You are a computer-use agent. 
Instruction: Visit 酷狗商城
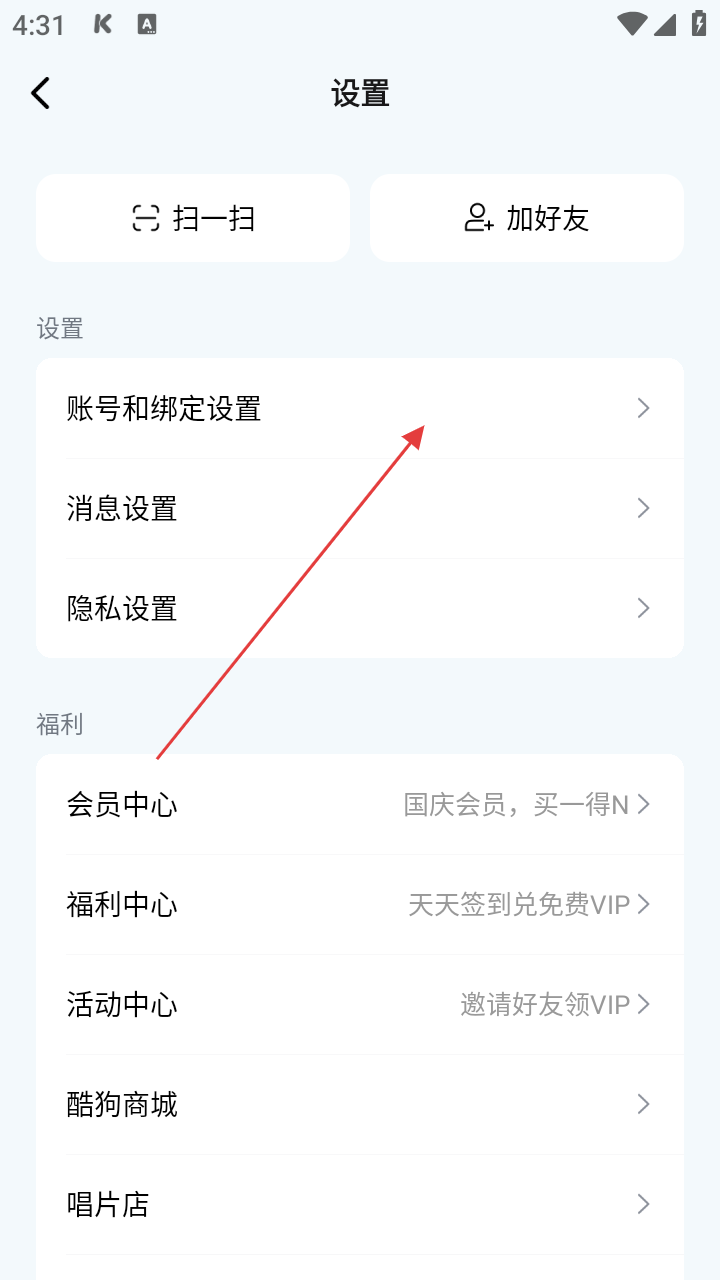(x=360, y=1105)
